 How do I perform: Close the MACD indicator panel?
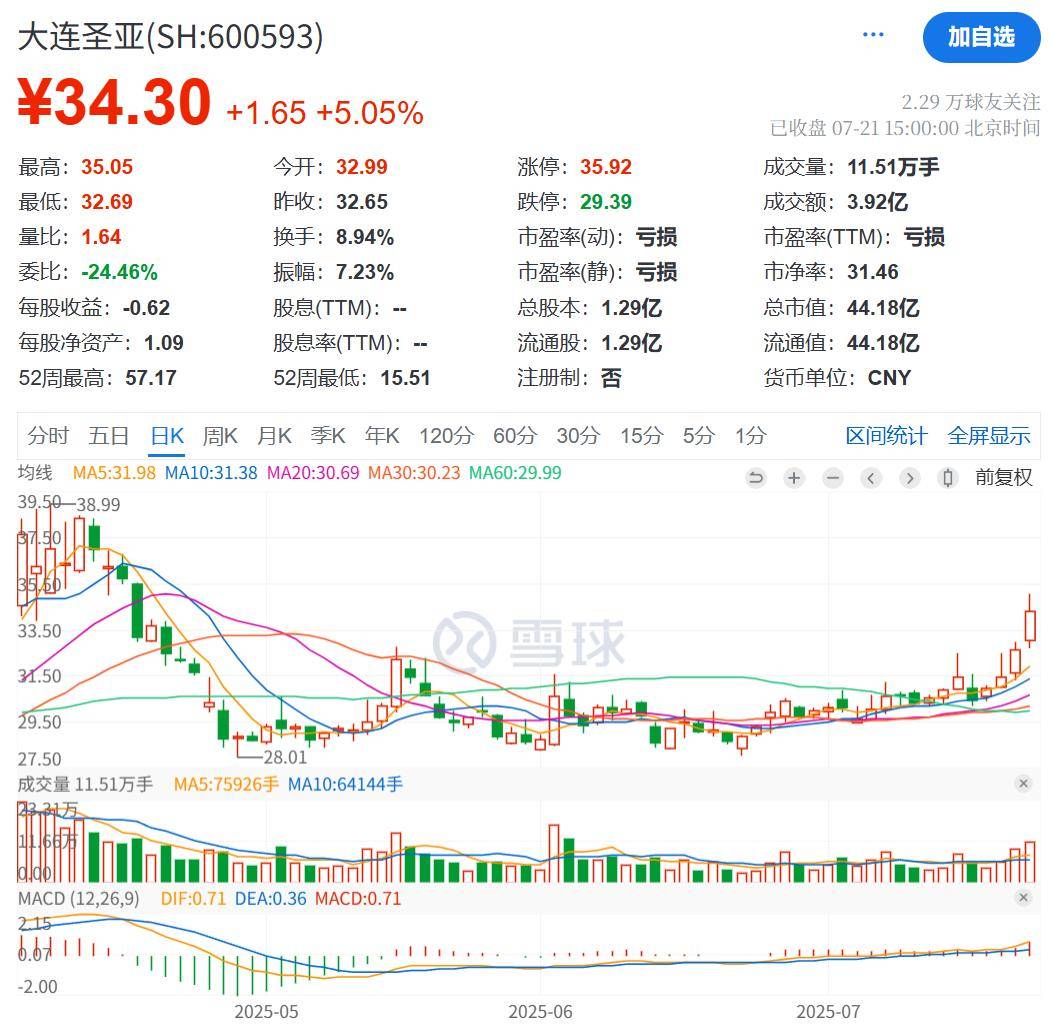pos(1023,898)
